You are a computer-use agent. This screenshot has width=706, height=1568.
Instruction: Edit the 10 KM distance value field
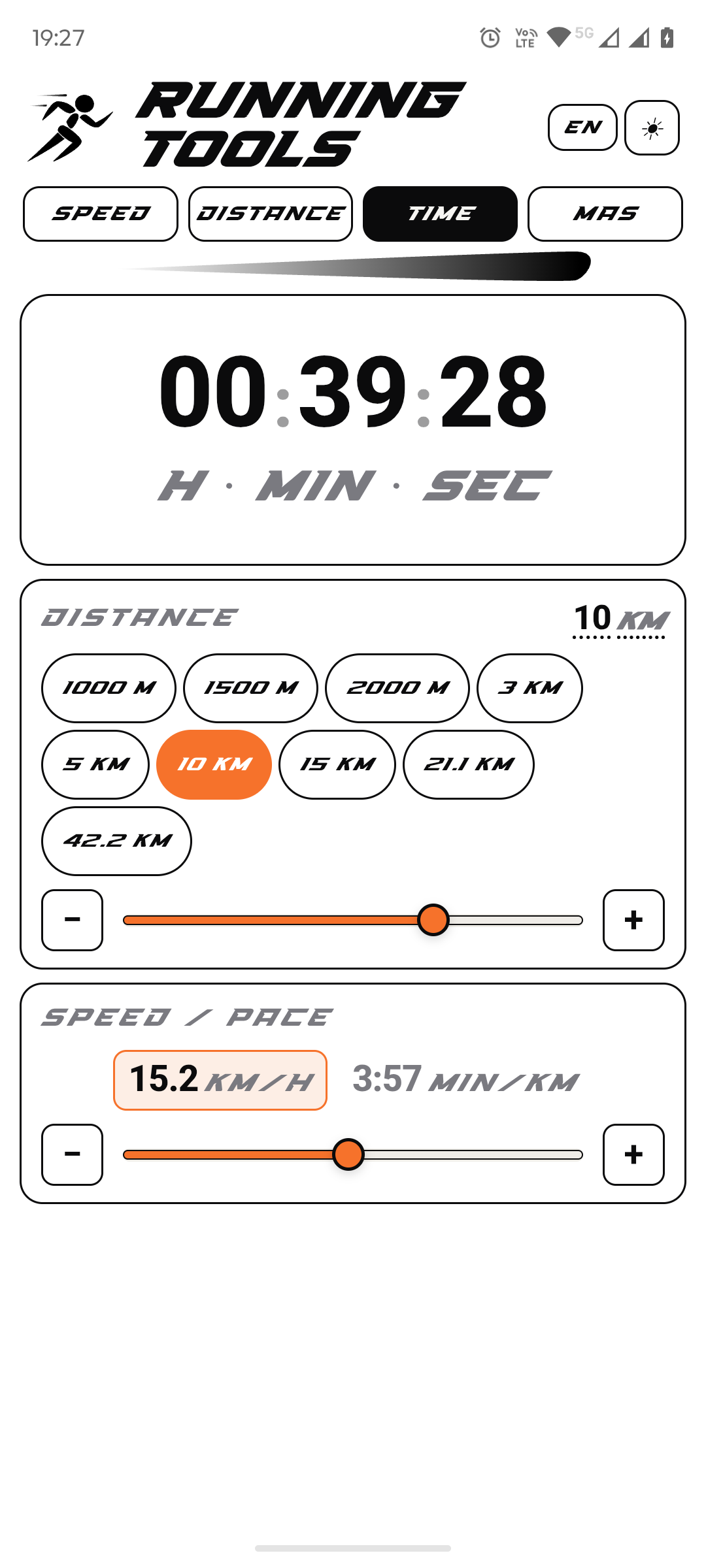click(618, 619)
